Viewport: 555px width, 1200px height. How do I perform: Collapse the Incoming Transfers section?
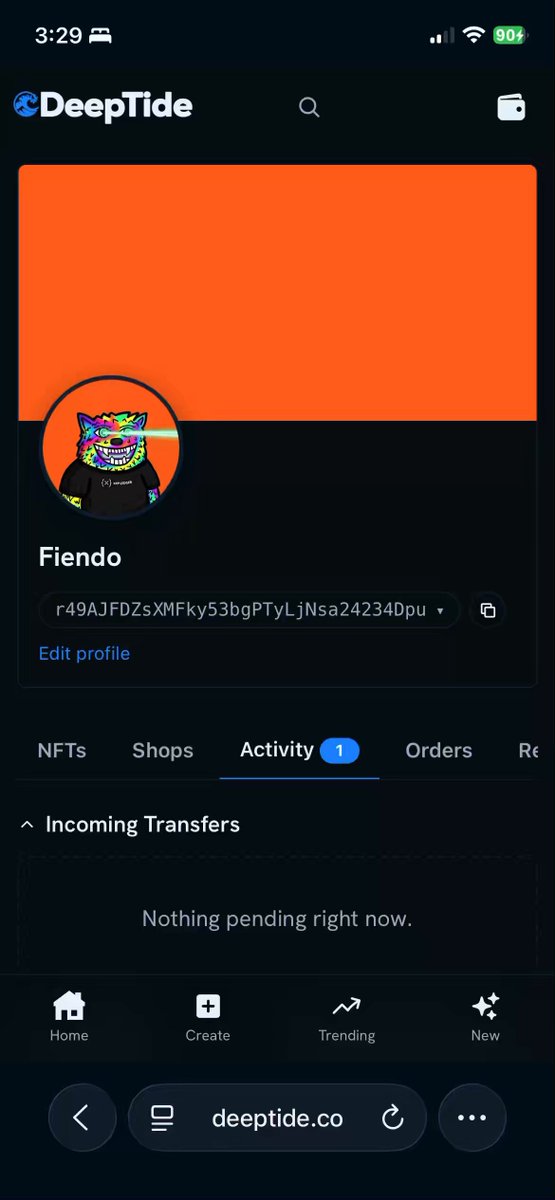pyautogui.click(x=130, y=825)
